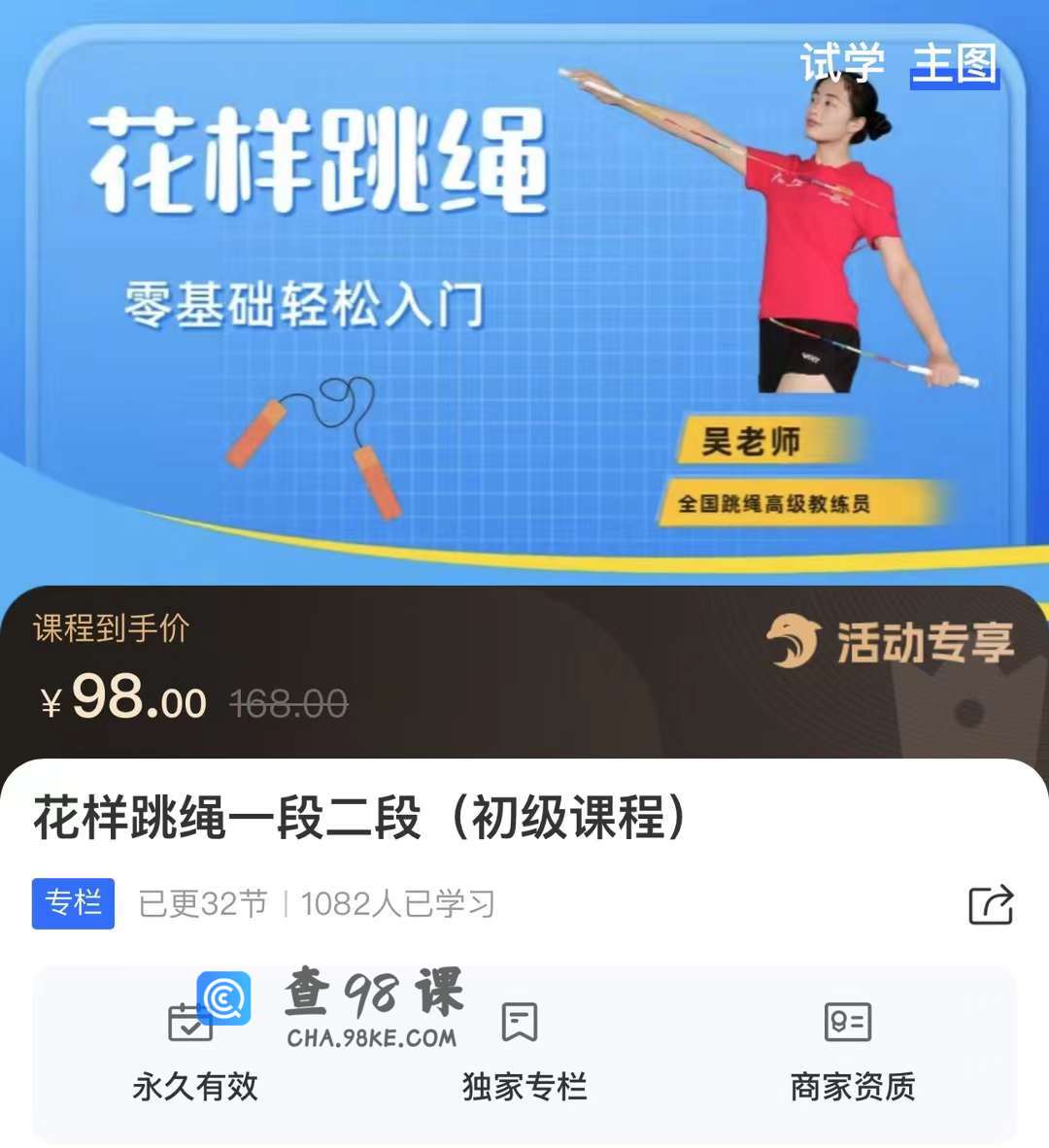This screenshot has height=1148, width=1049.
Task: Share this course via share icon
Action: [991, 904]
